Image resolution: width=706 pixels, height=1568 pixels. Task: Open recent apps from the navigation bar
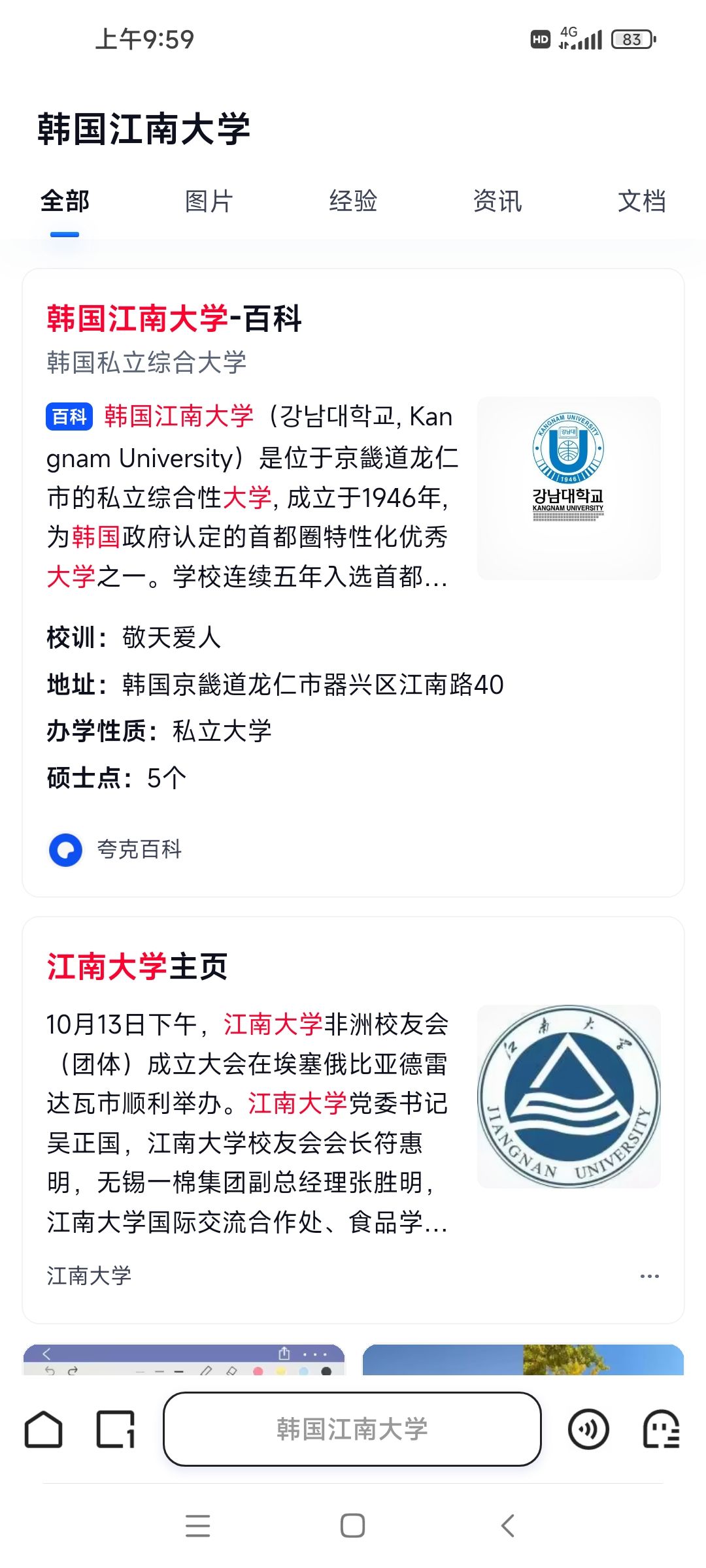point(197,1526)
